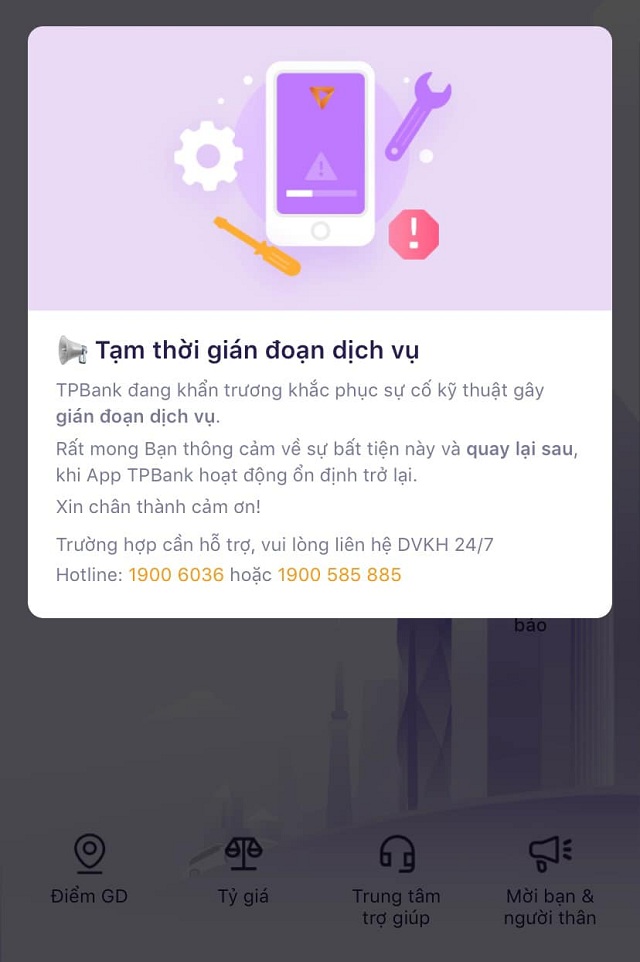The image size is (640, 962).
Task: Call hotline 1900 6036
Action: [176, 575]
